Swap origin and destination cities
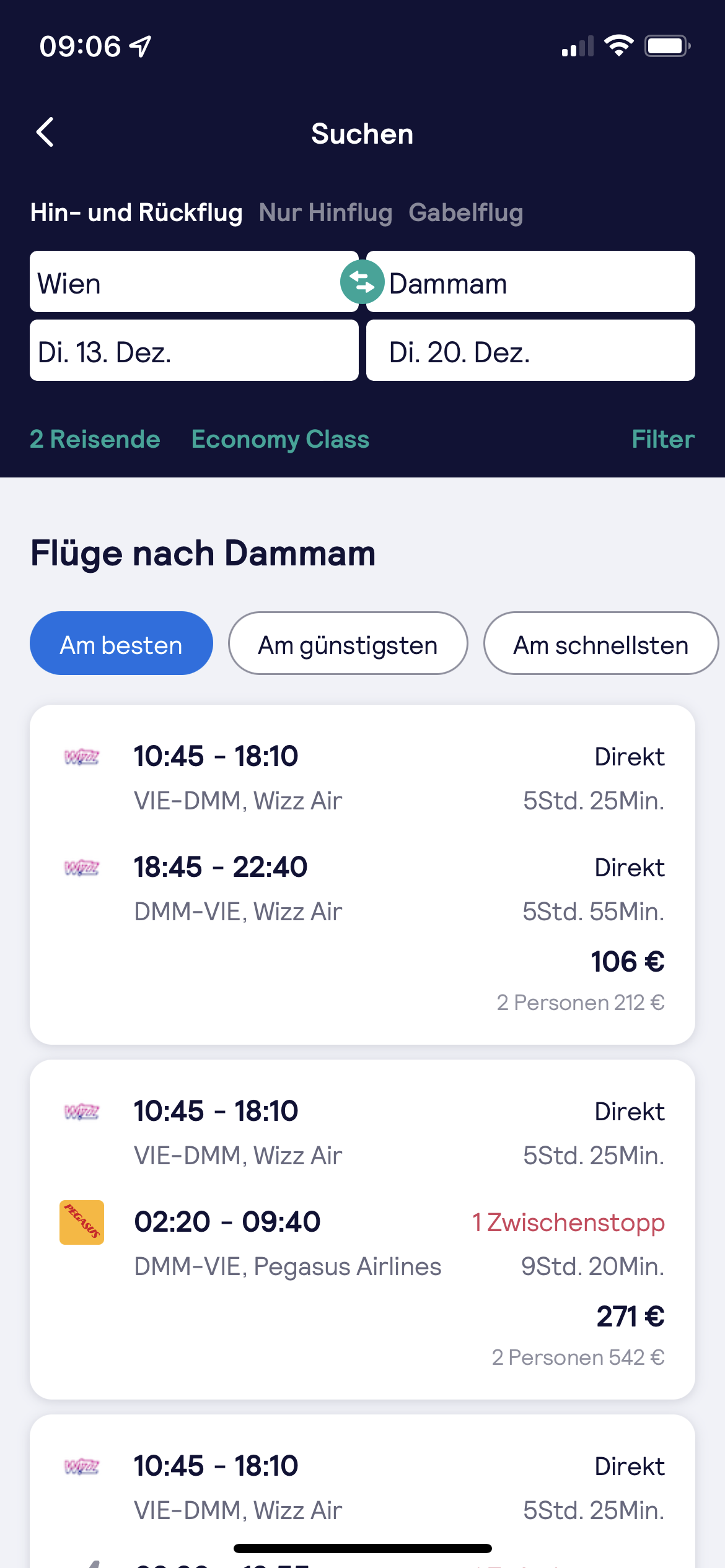This screenshot has height=1568, width=725. point(362,282)
